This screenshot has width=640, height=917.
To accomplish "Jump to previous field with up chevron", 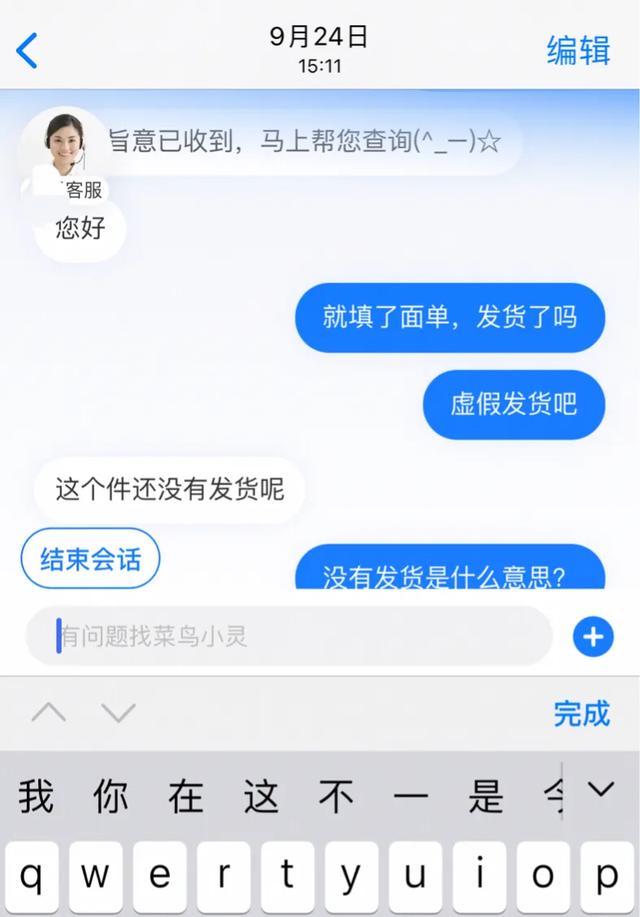I will click(49, 713).
